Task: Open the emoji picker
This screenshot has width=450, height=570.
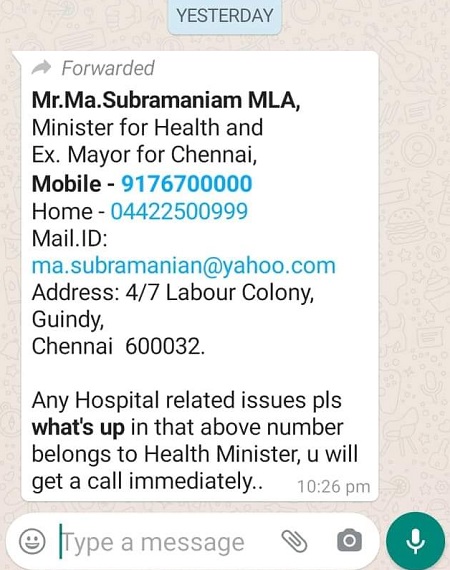Action: (32, 541)
